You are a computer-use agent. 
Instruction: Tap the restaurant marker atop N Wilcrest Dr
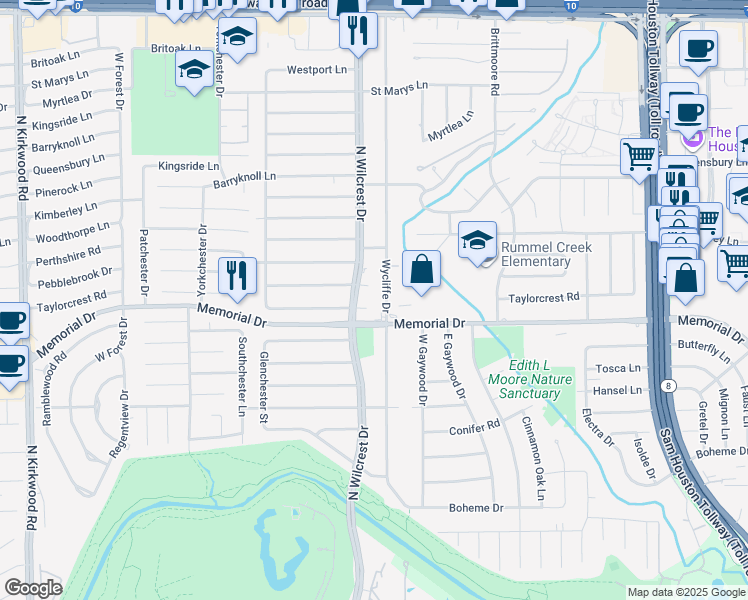pyautogui.click(x=357, y=30)
